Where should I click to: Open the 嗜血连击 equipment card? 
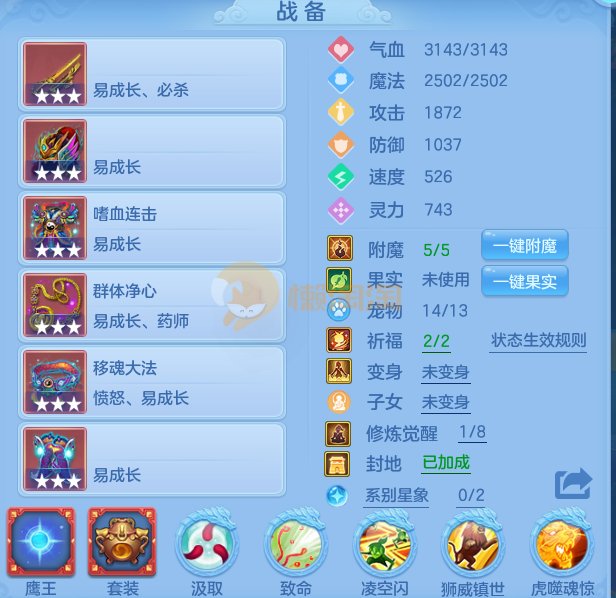coord(153,228)
